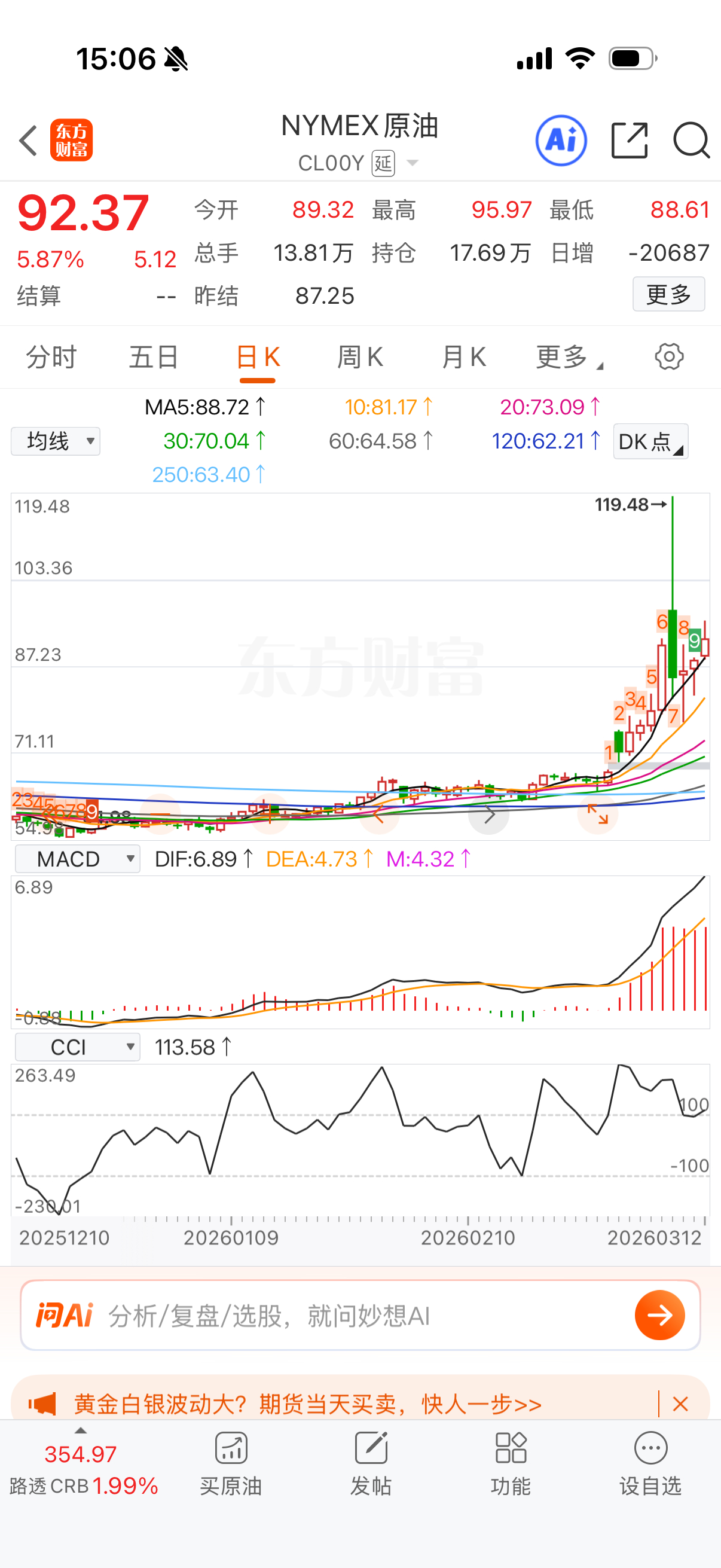Open chart settings via the gear icon
Viewport: 721px width, 1568px height.
click(x=668, y=356)
